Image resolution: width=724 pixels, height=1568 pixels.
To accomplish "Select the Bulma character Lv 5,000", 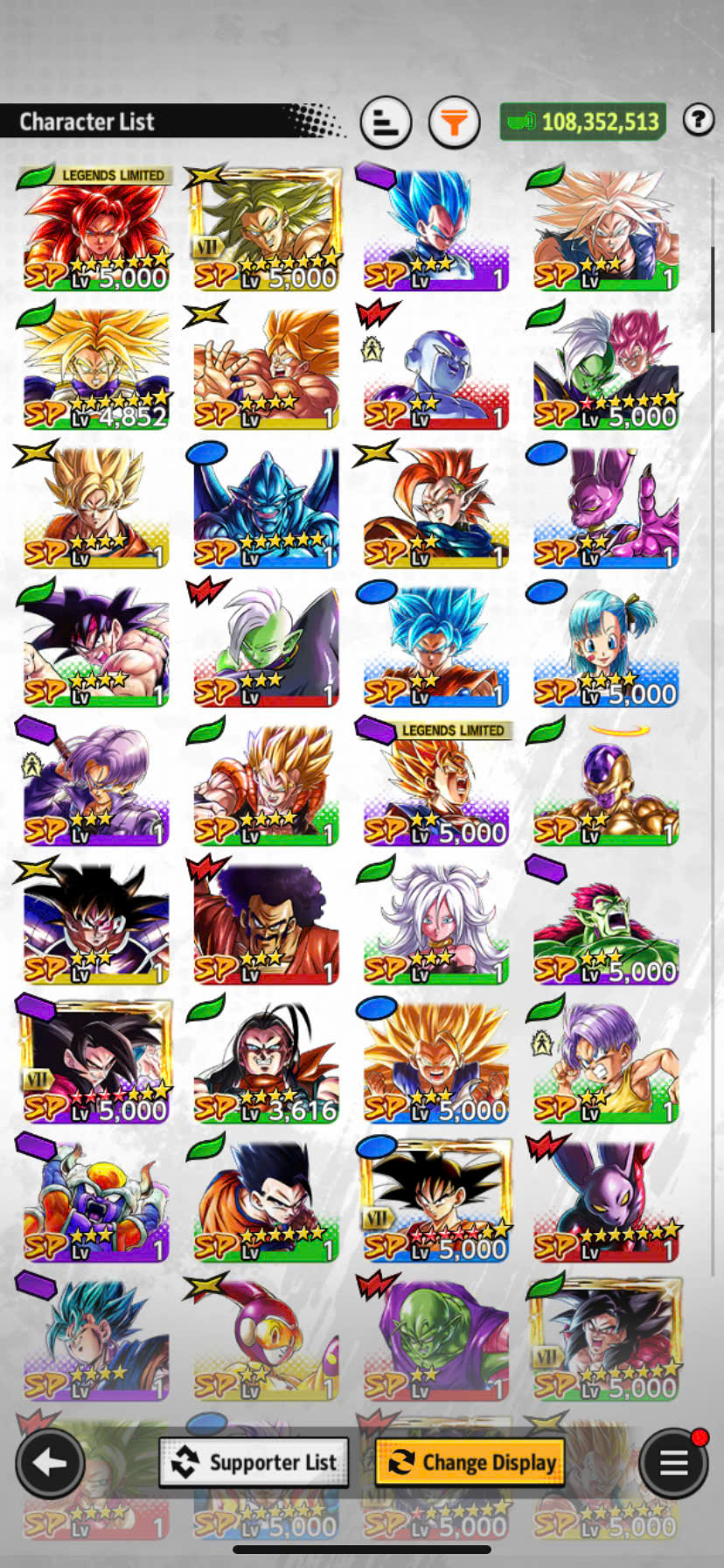I will coord(605,647).
